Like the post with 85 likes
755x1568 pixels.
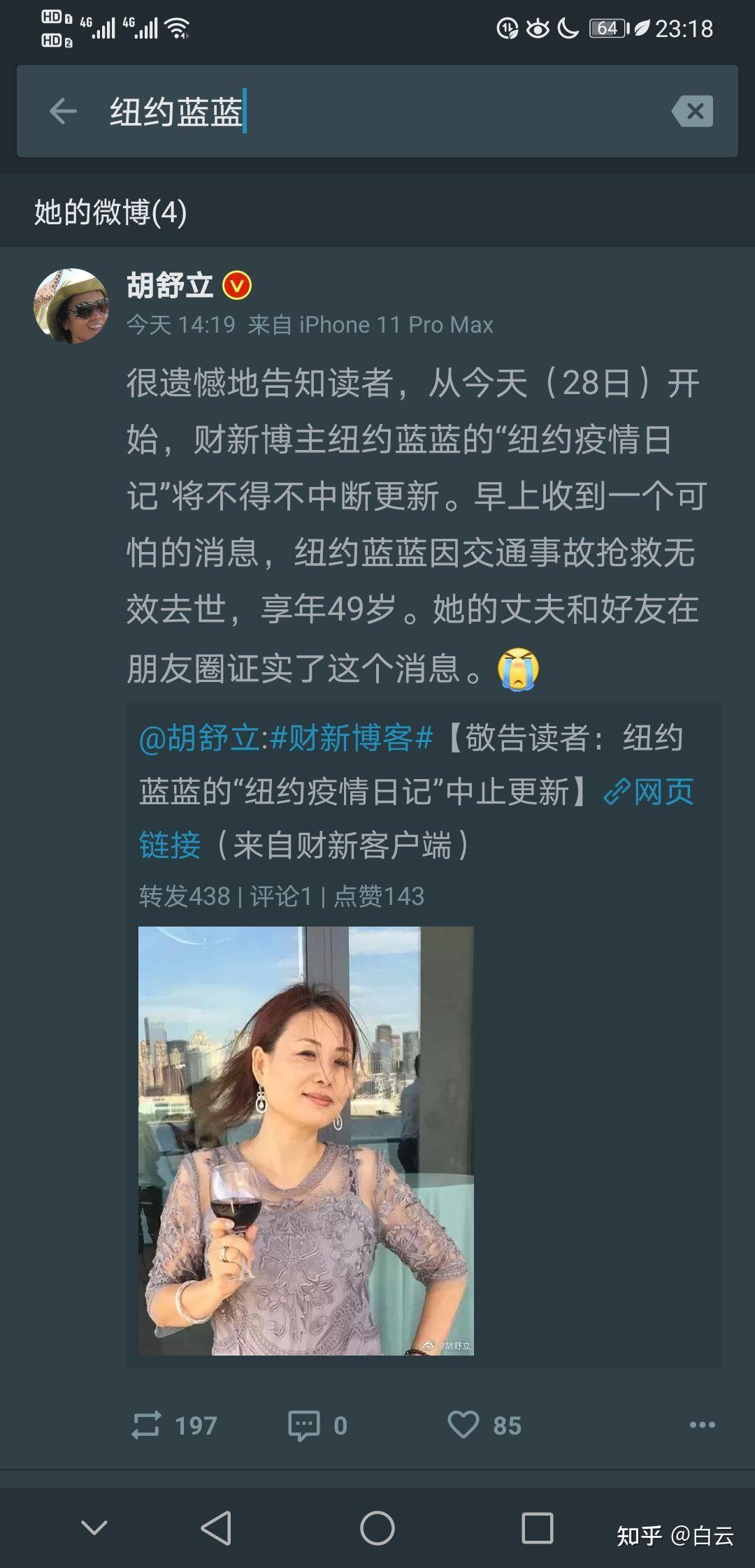click(x=484, y=1425)
